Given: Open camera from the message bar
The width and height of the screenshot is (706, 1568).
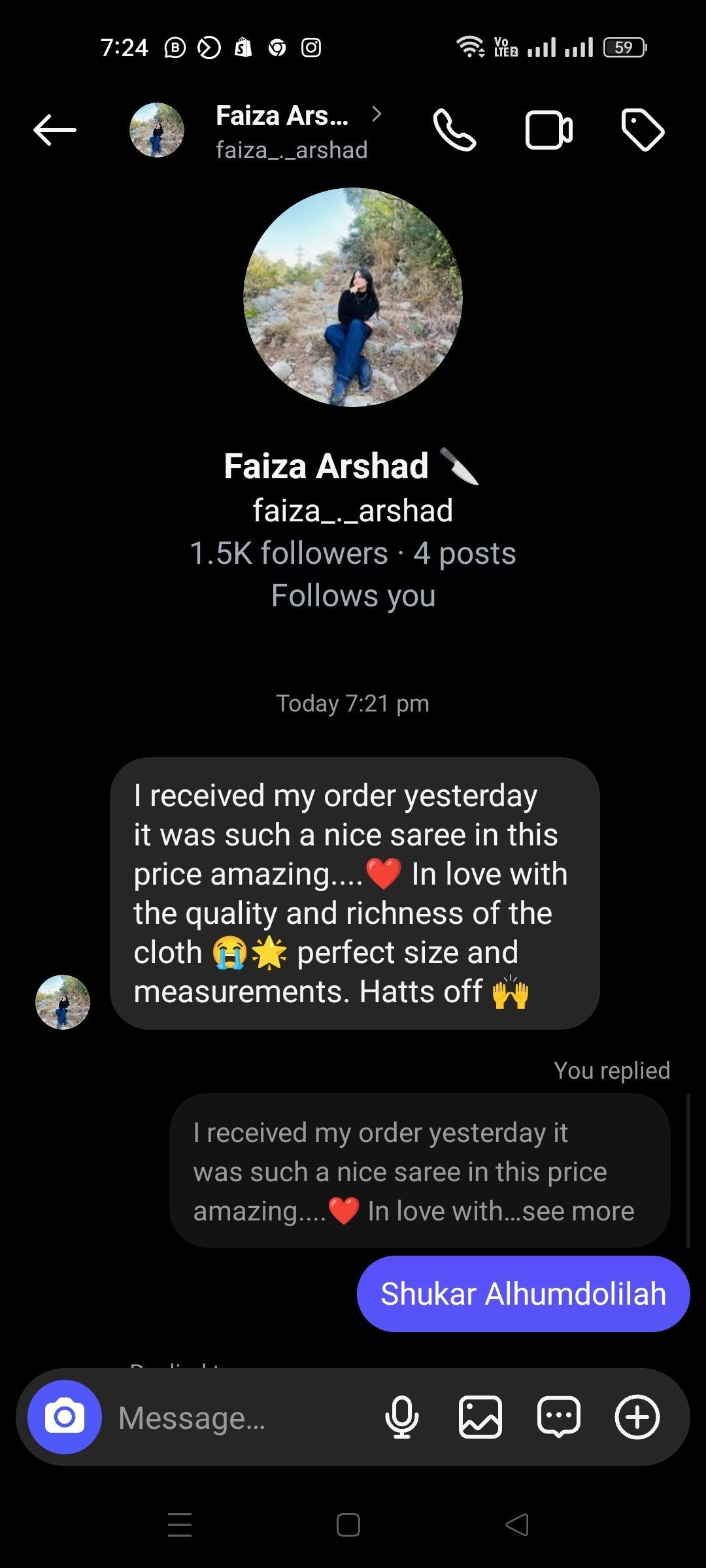Looking at the screenshot, I should click(x=64, y=1416).
